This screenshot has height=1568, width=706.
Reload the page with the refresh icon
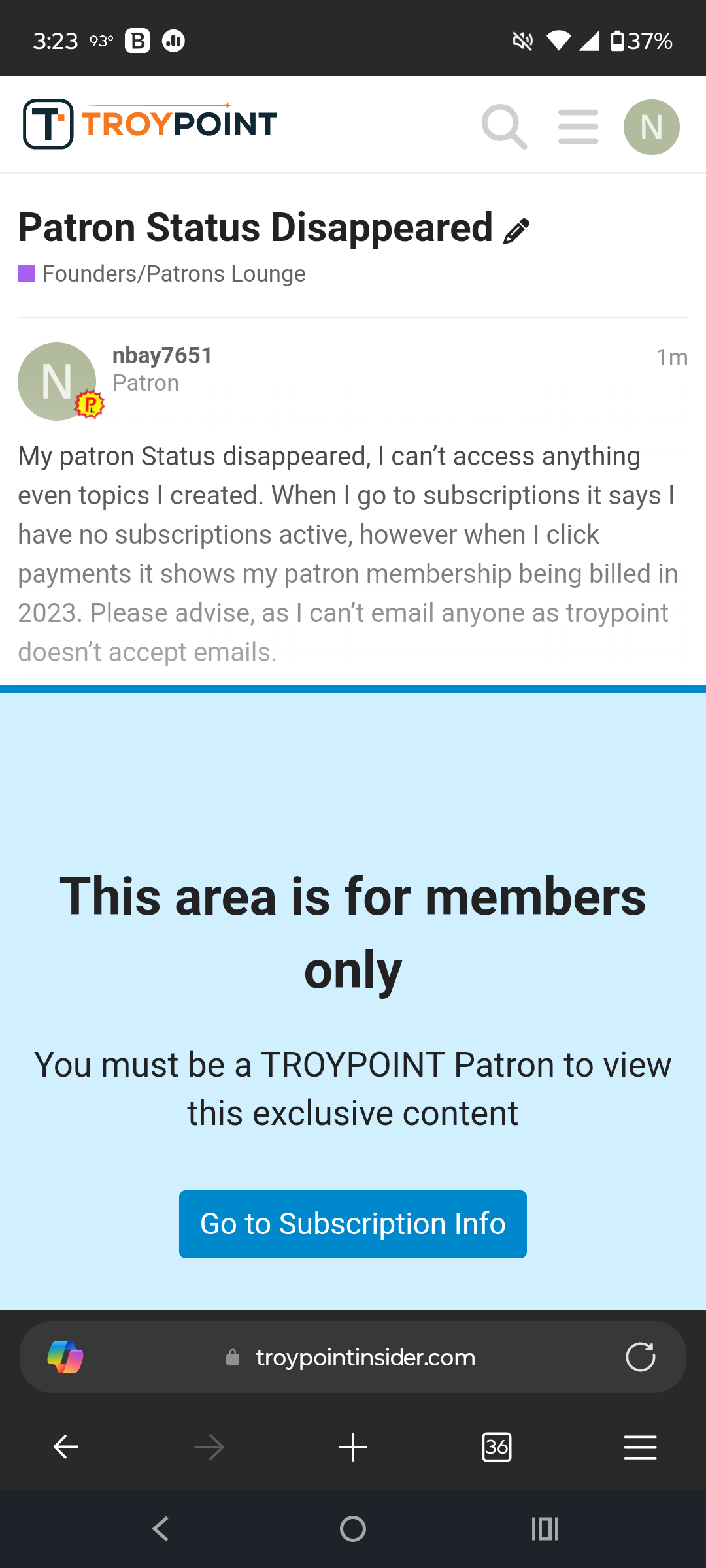(640, 1358)
